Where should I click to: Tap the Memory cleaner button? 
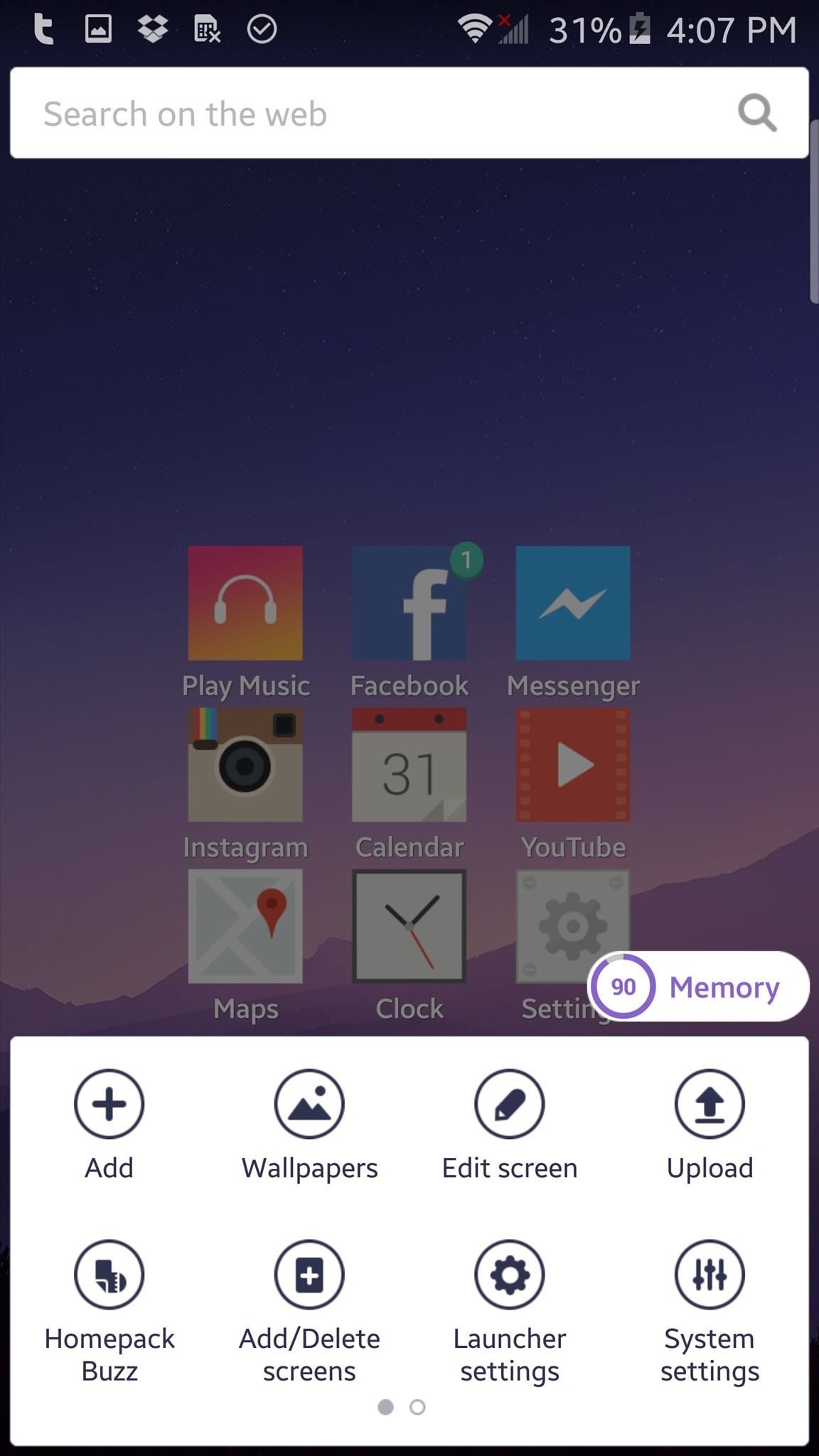coord(698,987)
